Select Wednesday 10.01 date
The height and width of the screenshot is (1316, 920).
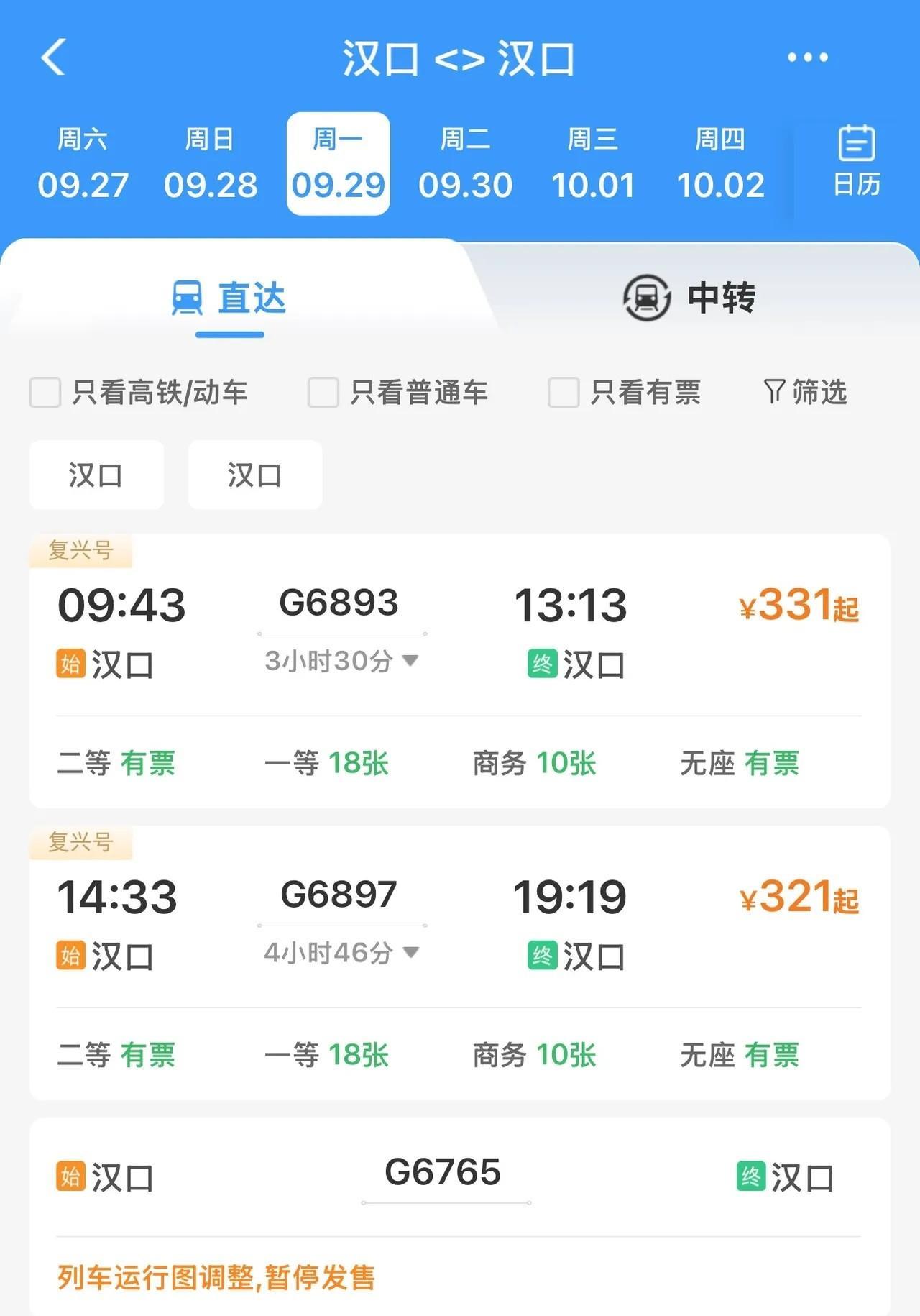[593, 164]
